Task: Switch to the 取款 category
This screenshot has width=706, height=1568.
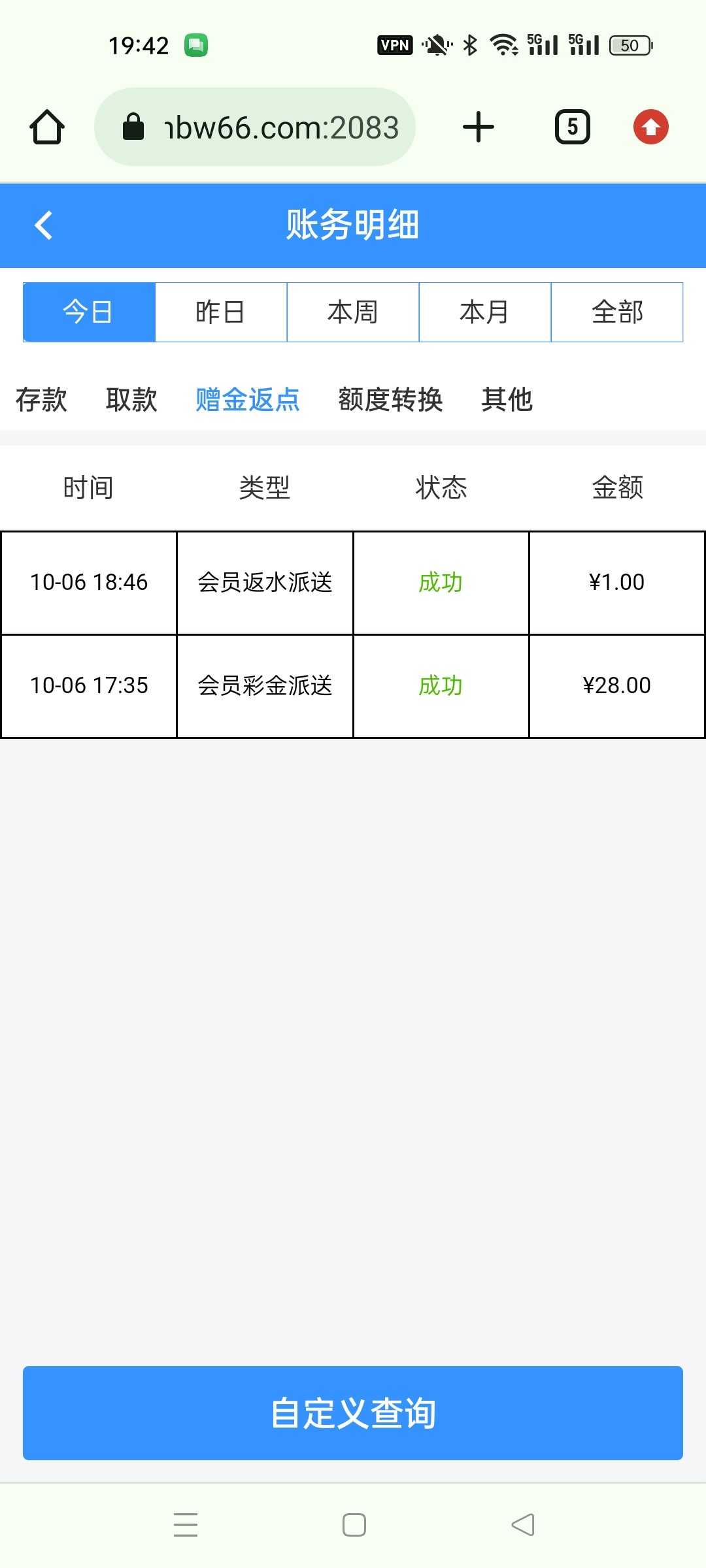Action: click(131, 399)
